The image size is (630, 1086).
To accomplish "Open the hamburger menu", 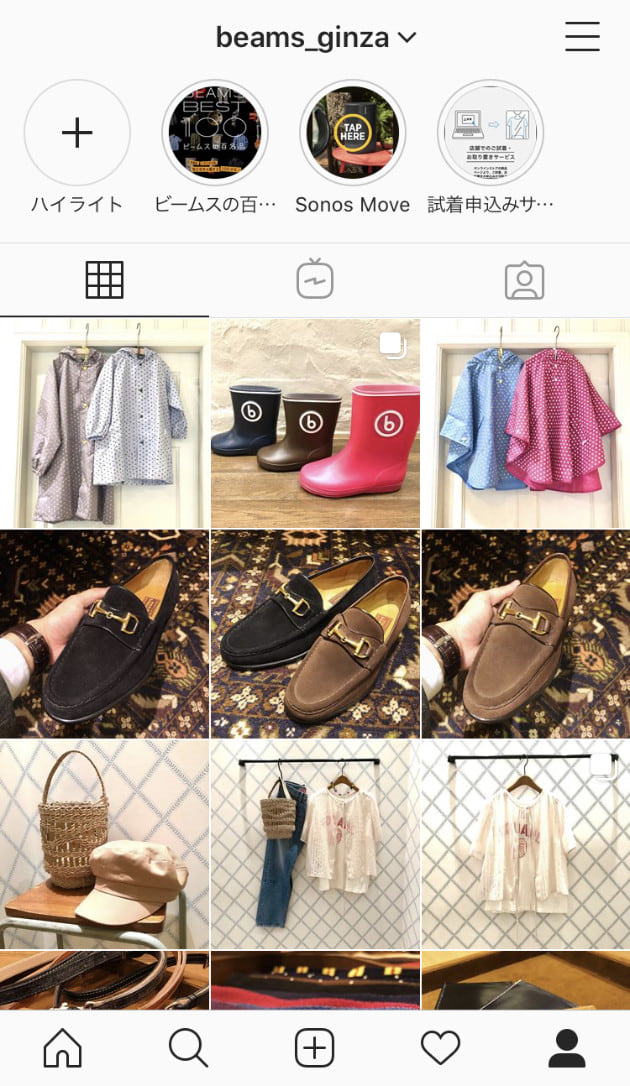I will [x=582, y=37].
